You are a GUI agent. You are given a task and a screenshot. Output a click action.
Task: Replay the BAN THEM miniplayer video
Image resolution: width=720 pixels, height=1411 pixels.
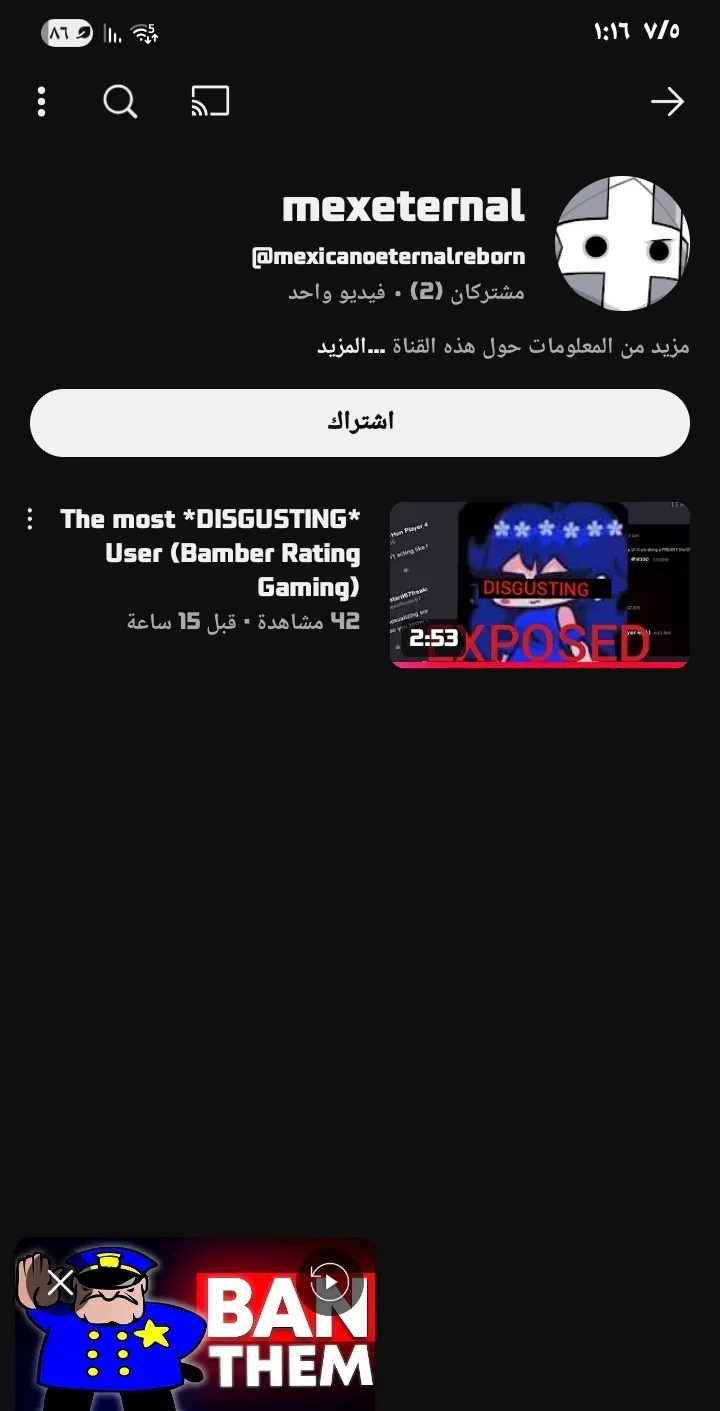point(330,1281)
